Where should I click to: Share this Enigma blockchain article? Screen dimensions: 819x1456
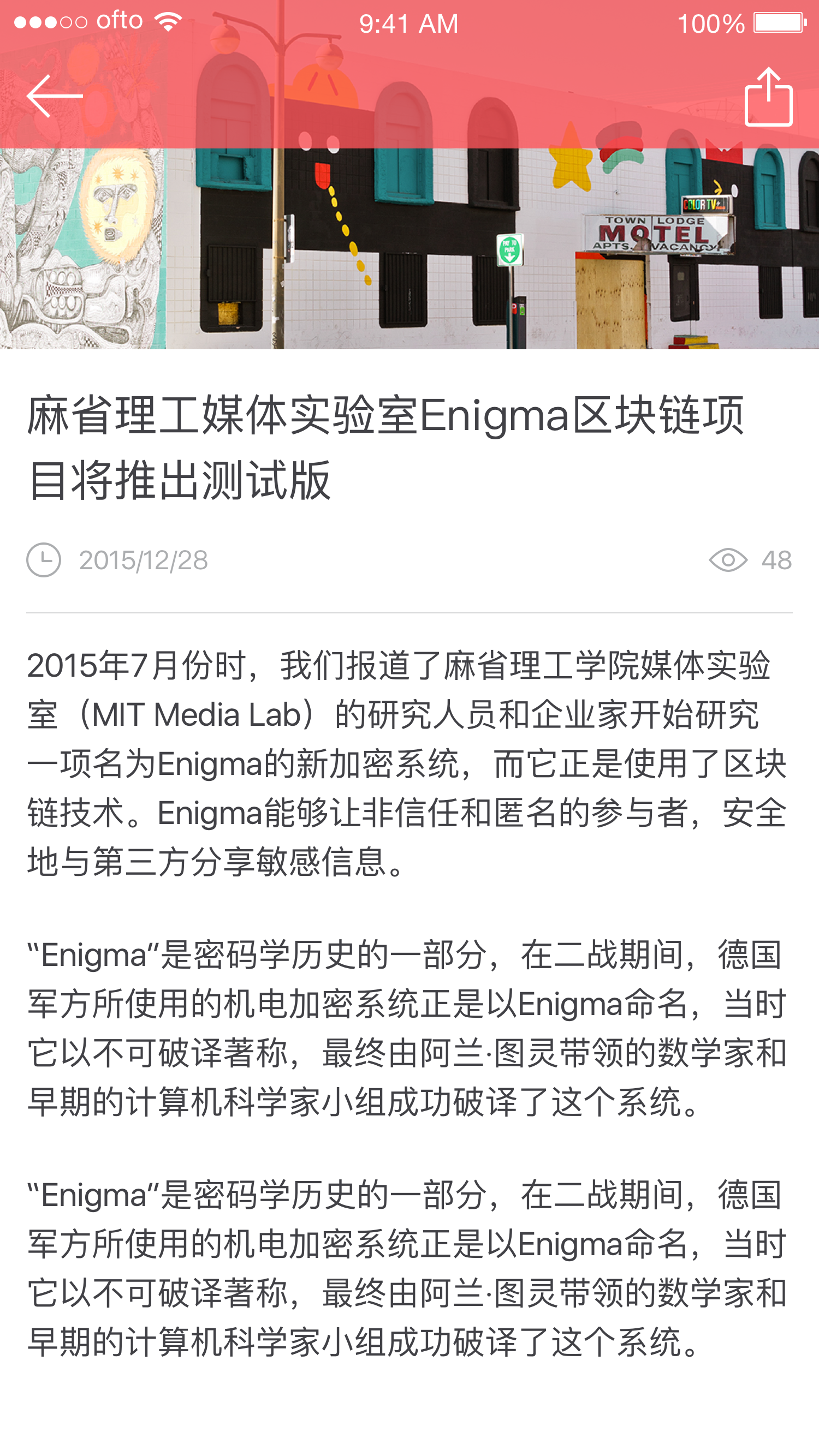tap(768, 97)
